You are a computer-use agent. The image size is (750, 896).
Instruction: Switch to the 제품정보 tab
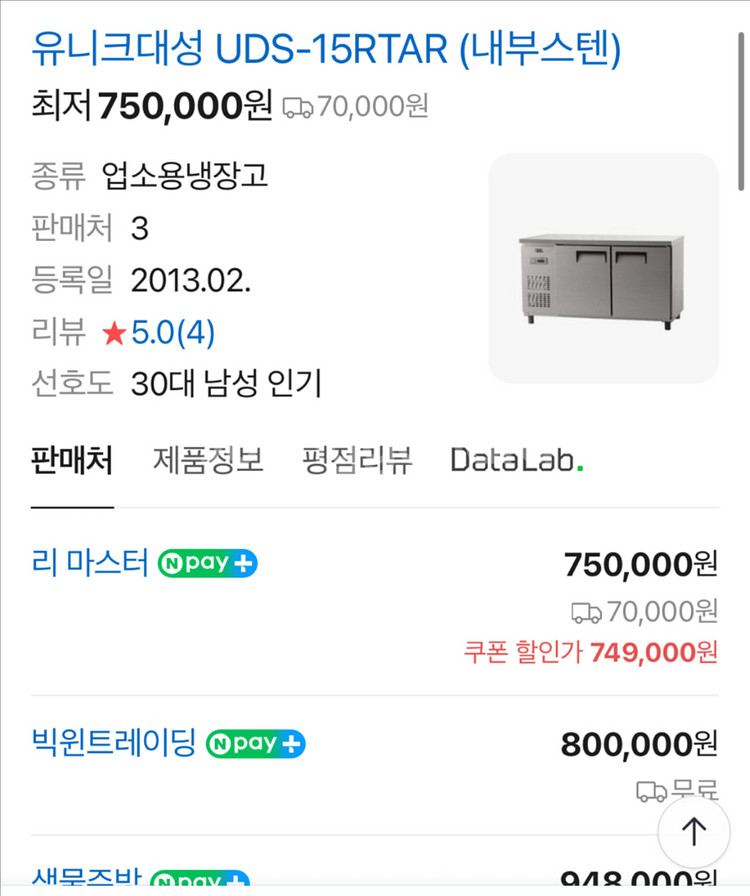click(207, 460)
